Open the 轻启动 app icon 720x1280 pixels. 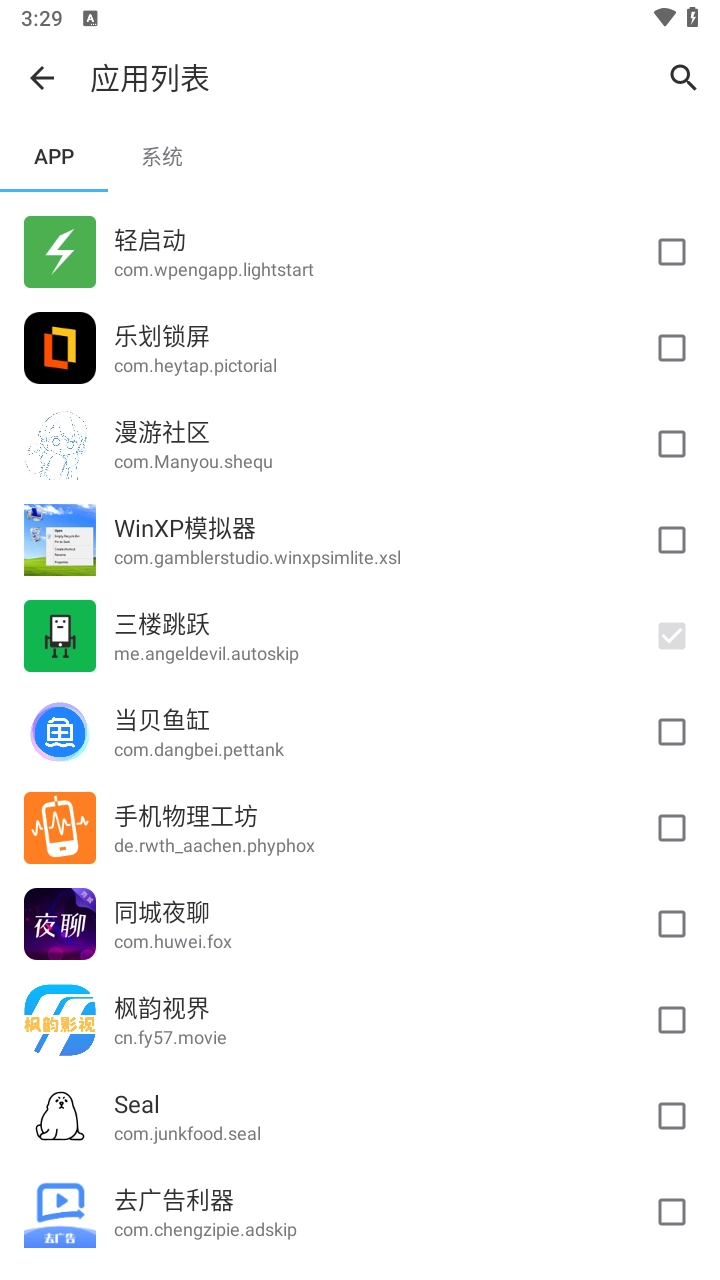tap(59, 252)
